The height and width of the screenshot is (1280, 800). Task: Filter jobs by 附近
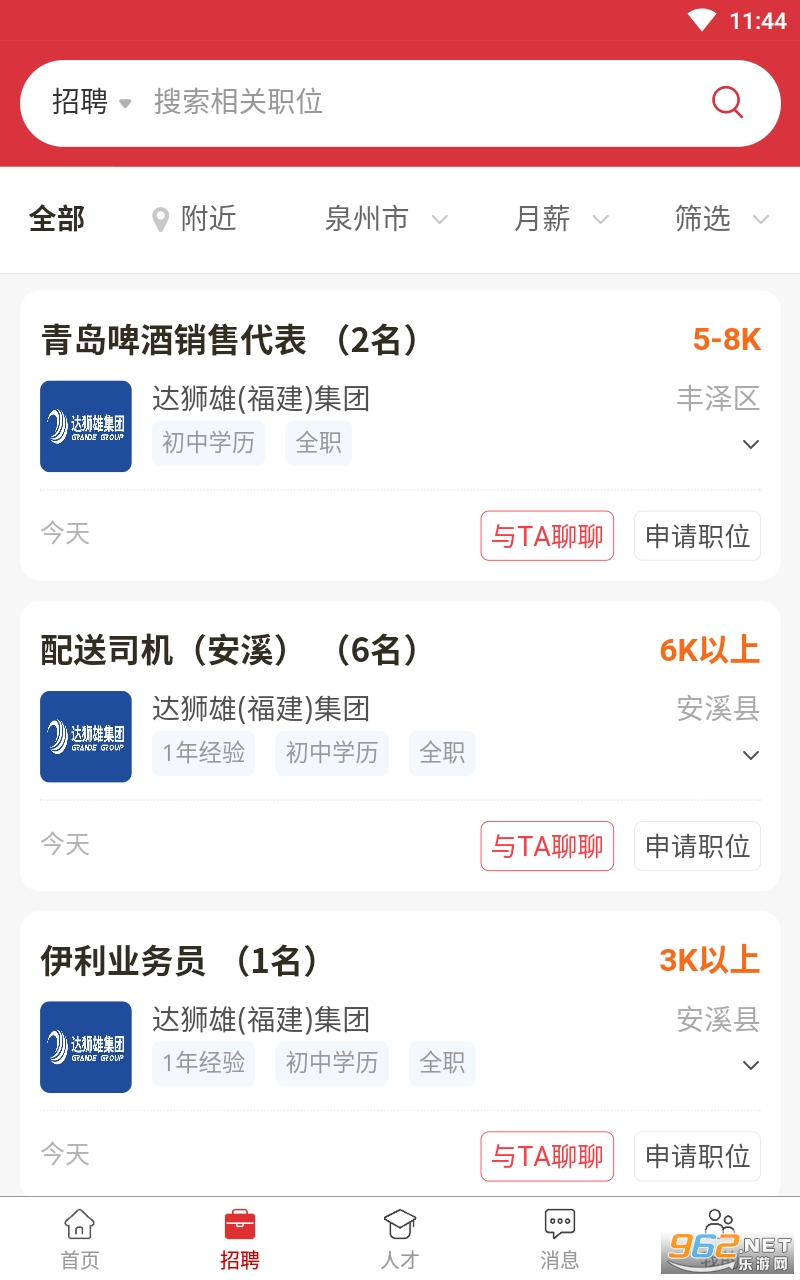(x=195, y=219)
